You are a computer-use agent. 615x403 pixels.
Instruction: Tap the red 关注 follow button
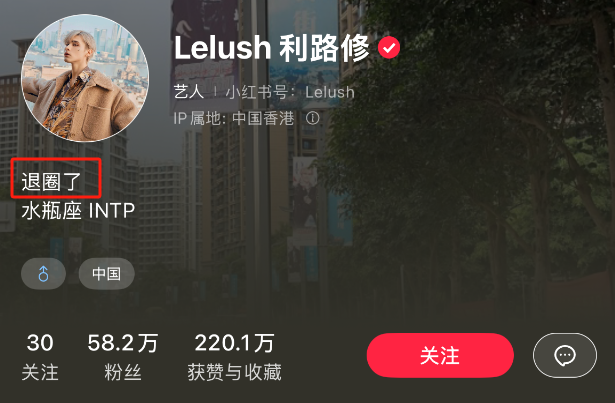439,355
